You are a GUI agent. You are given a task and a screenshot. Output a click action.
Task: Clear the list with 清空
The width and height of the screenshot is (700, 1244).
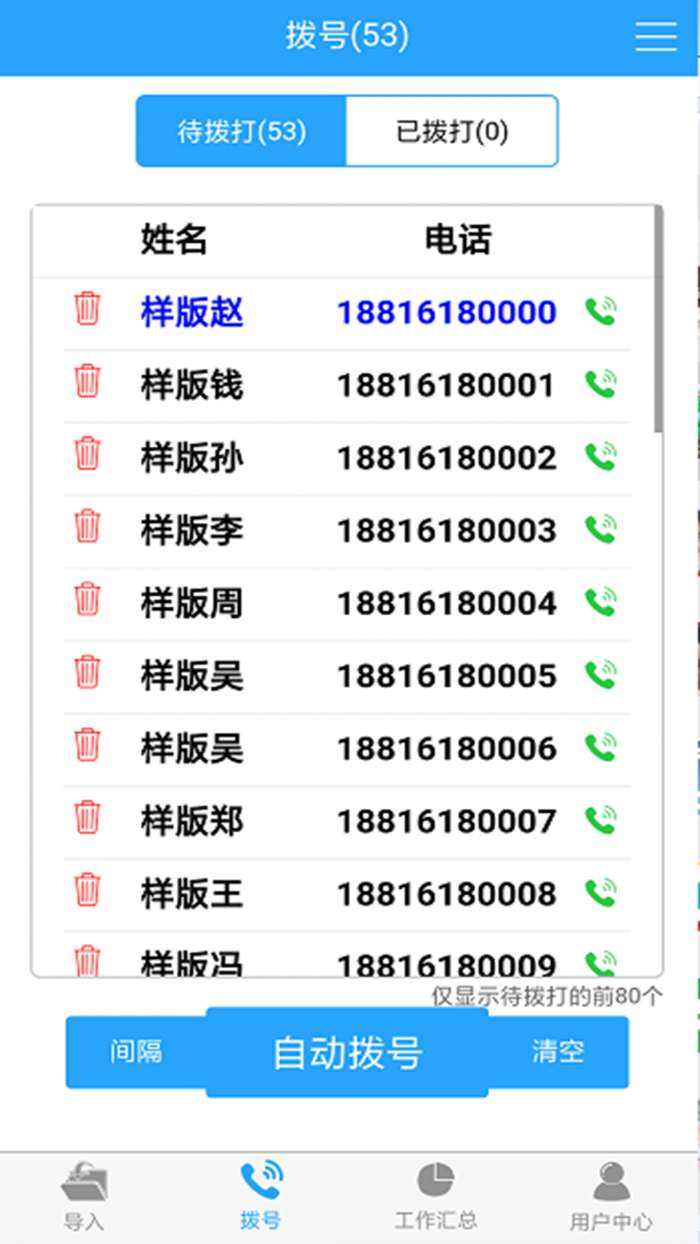[x=558, y=1052]
